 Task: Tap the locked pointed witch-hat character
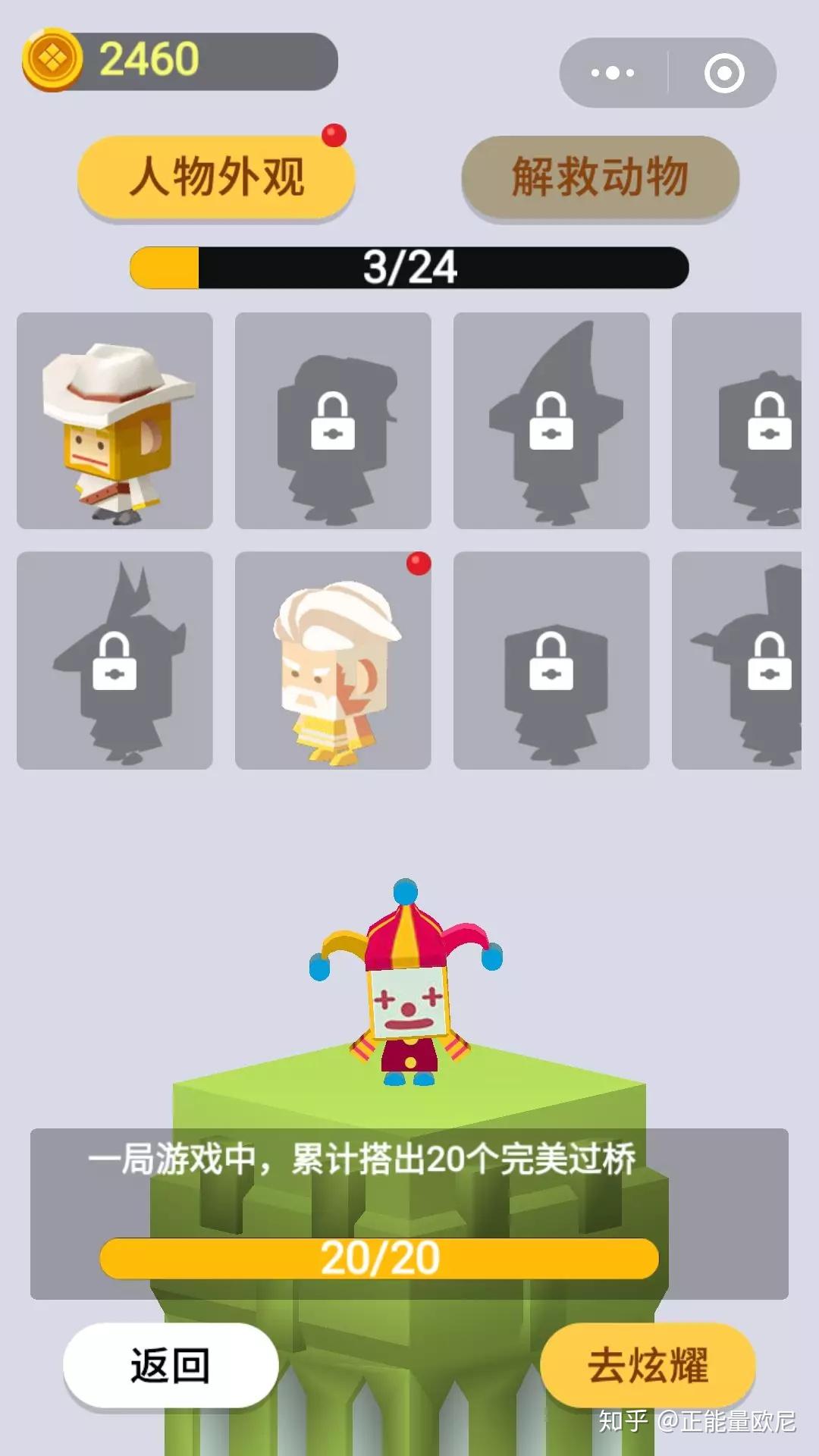pos(551,421)
